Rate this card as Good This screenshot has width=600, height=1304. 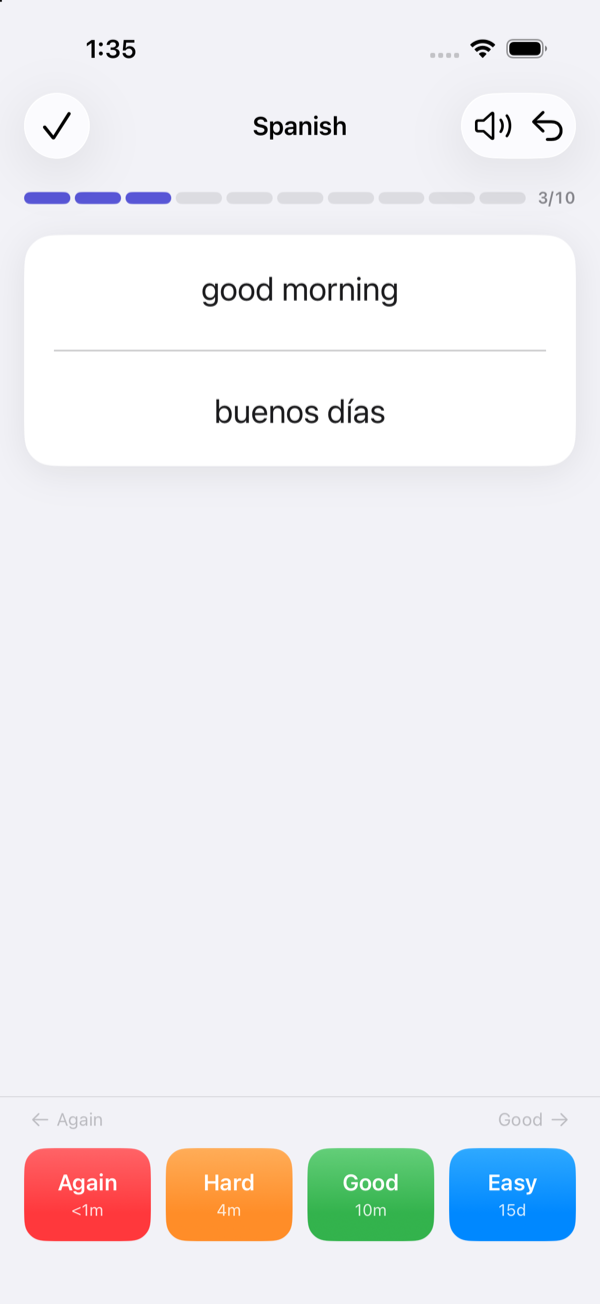tap(371, 1194)
